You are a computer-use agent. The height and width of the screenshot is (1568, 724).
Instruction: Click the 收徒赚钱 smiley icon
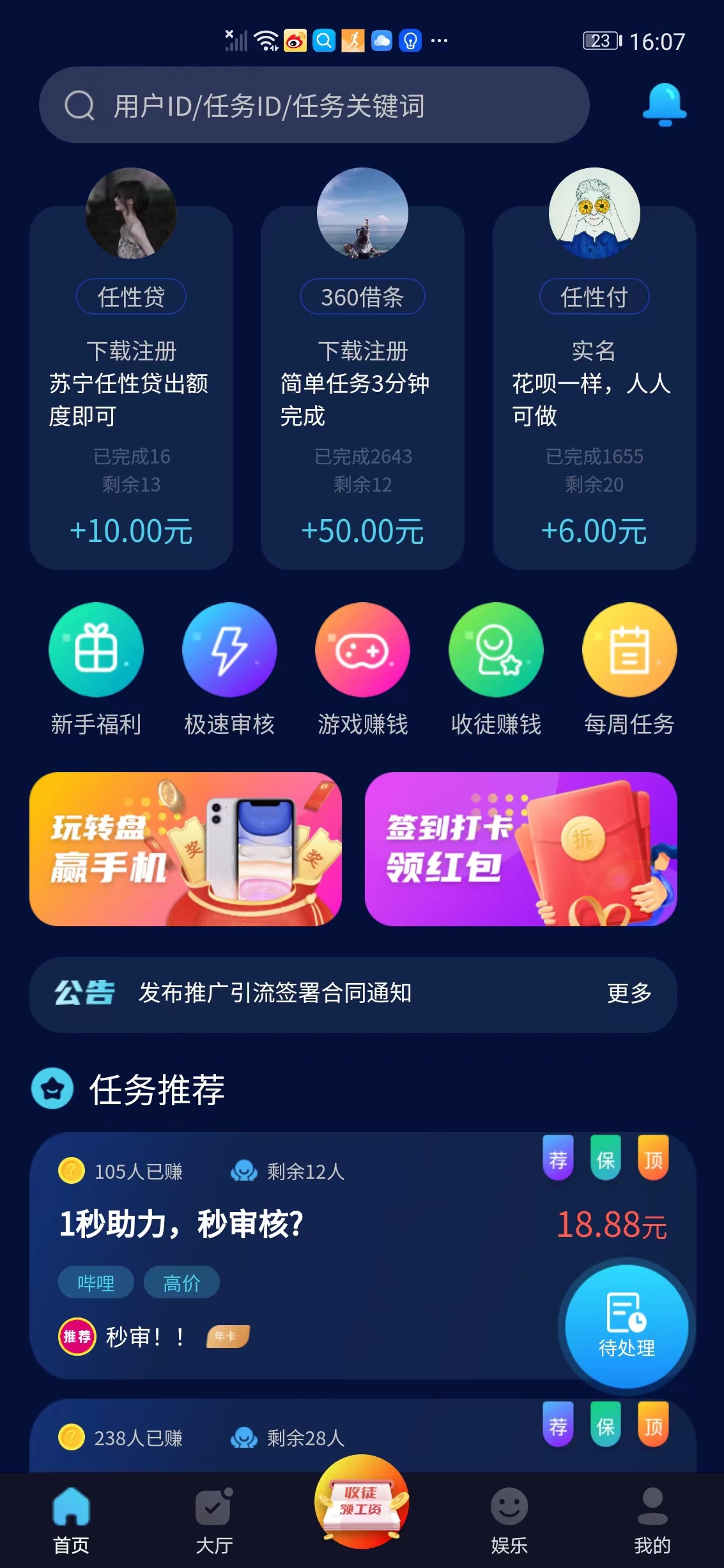tap(495, 649)
